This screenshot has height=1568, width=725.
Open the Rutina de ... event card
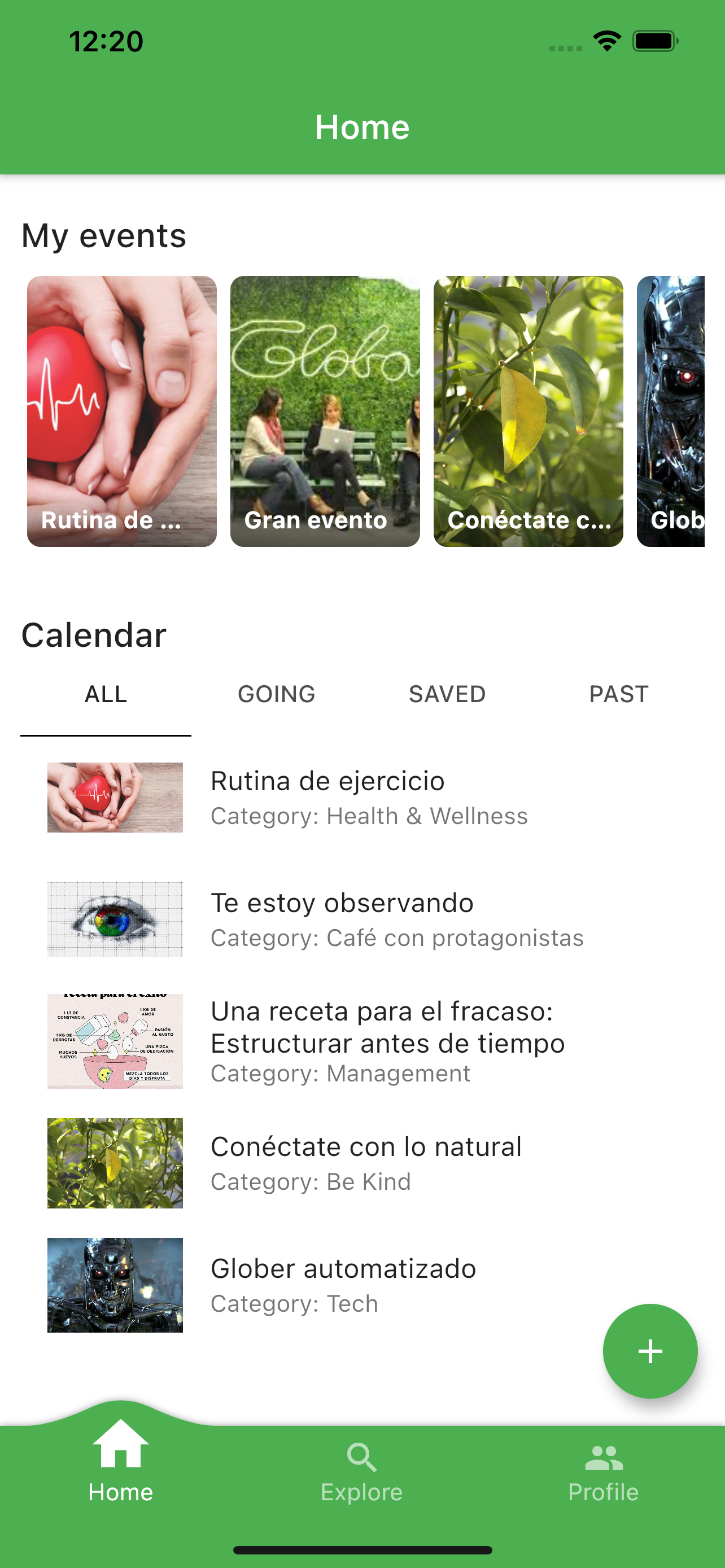[122, 411]
